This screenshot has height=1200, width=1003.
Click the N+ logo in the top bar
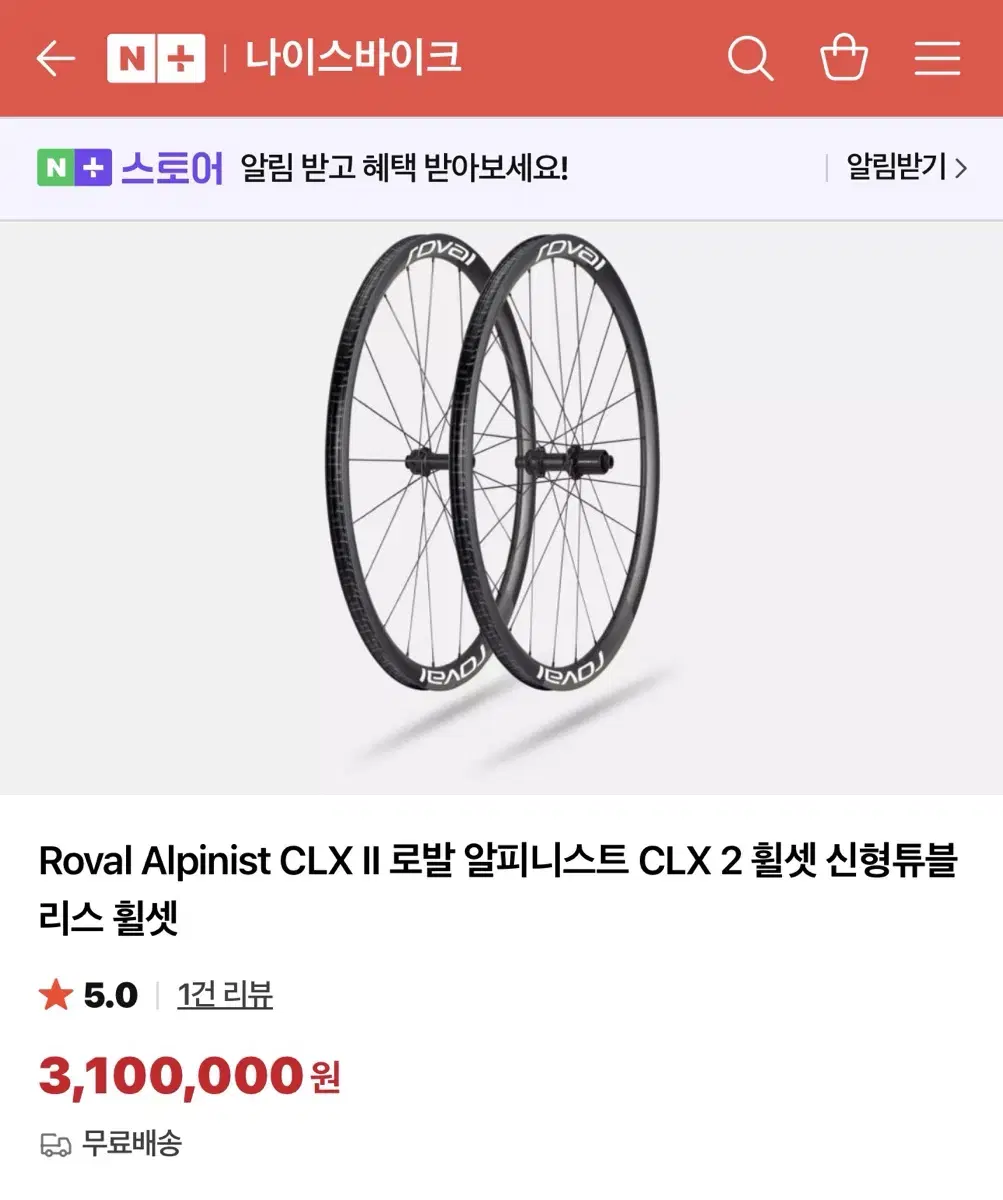(x=156, y=58)
